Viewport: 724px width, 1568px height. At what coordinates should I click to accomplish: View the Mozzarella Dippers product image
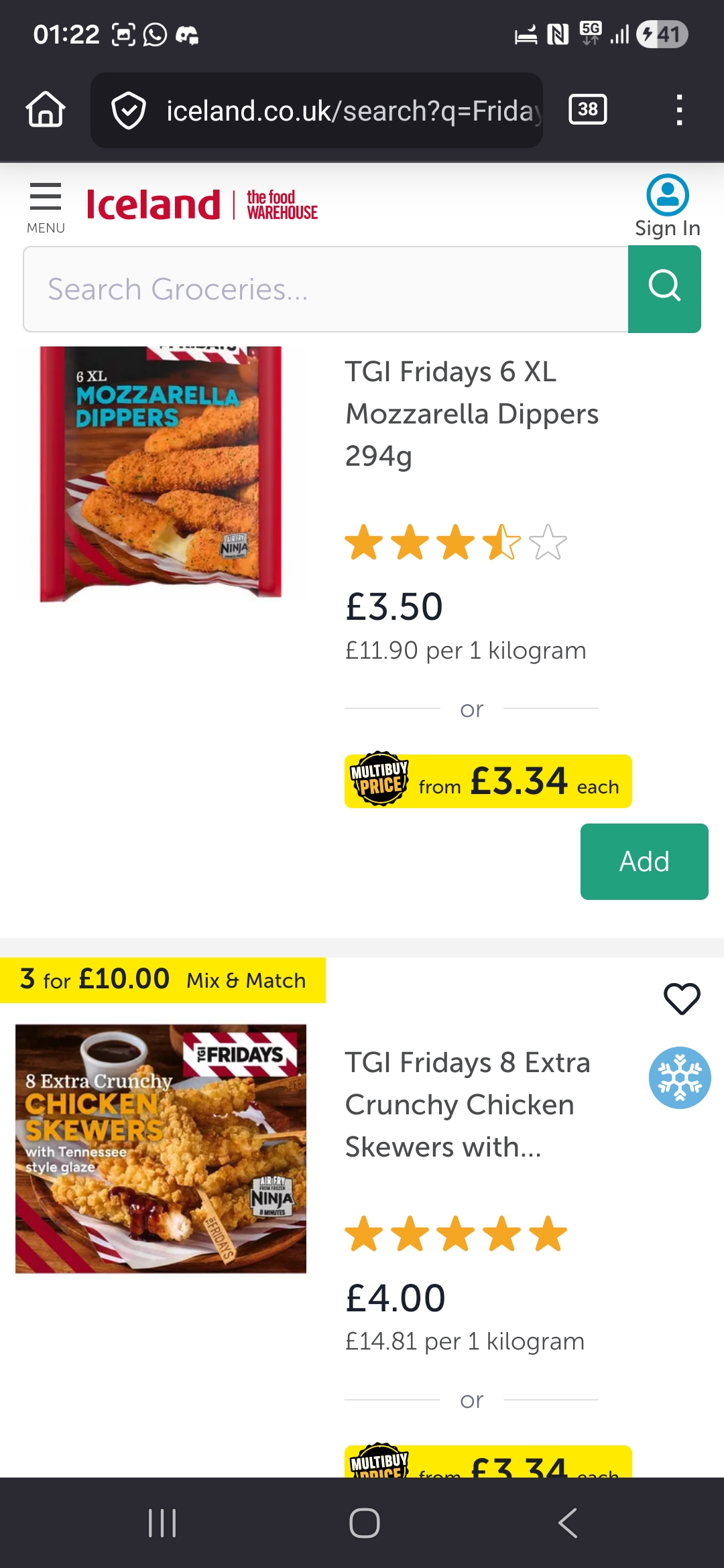[x=161, y=474]
